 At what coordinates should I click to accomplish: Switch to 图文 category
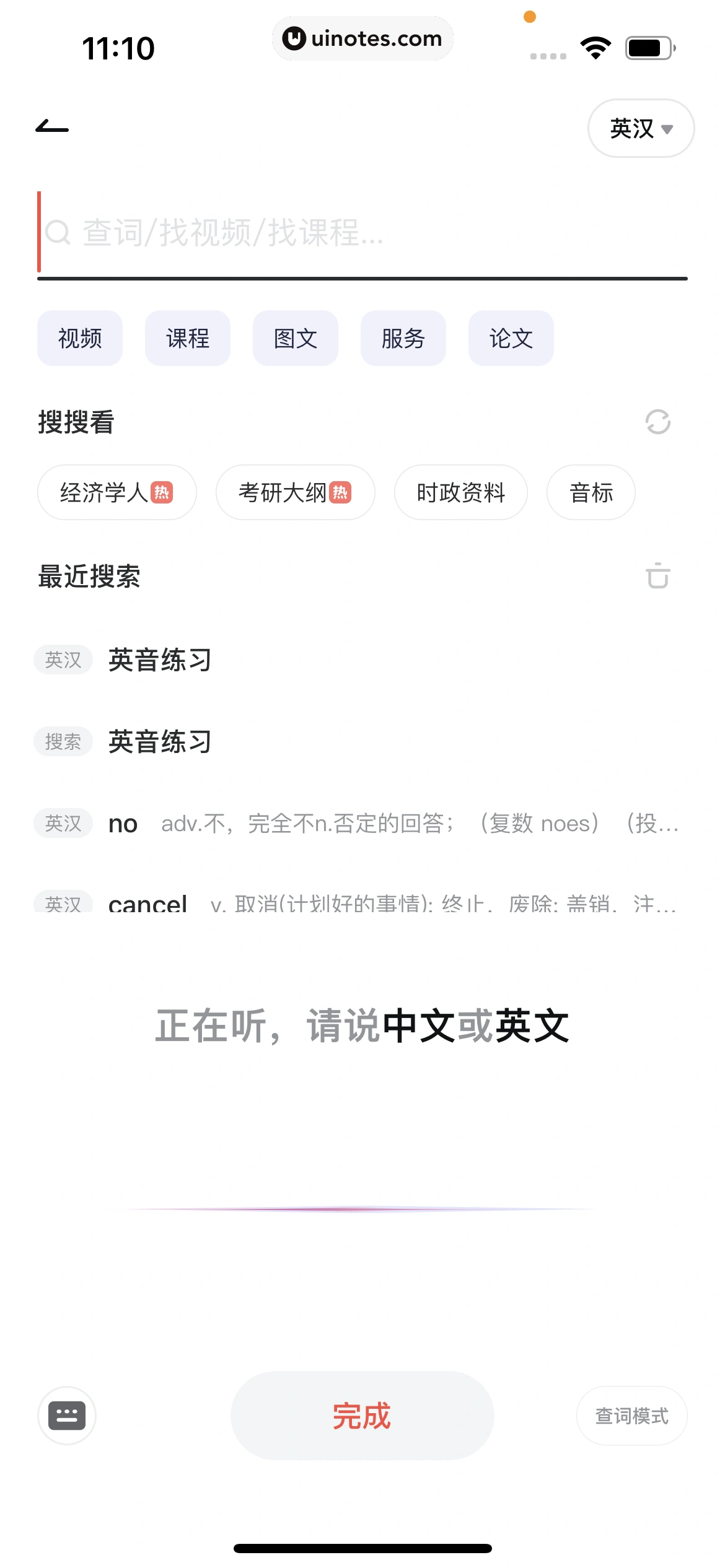click(x=295, y=338)
